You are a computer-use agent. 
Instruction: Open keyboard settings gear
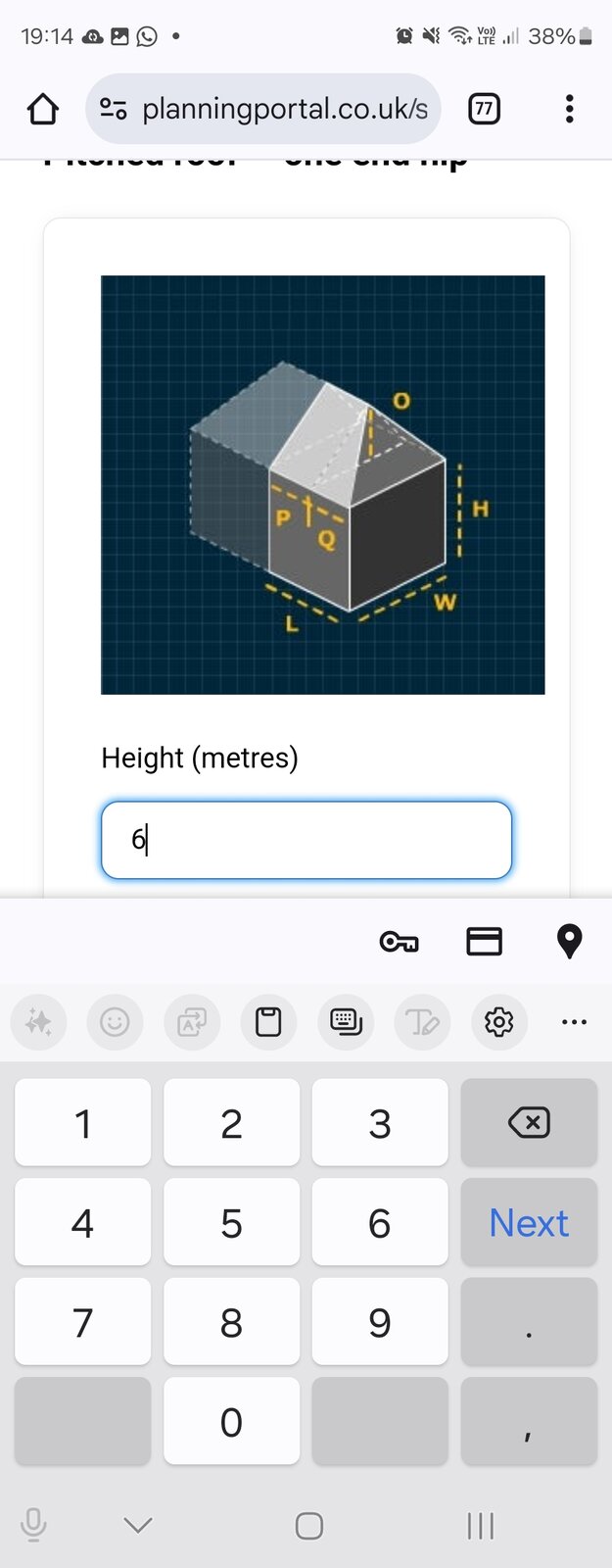tap(498, 1022)
